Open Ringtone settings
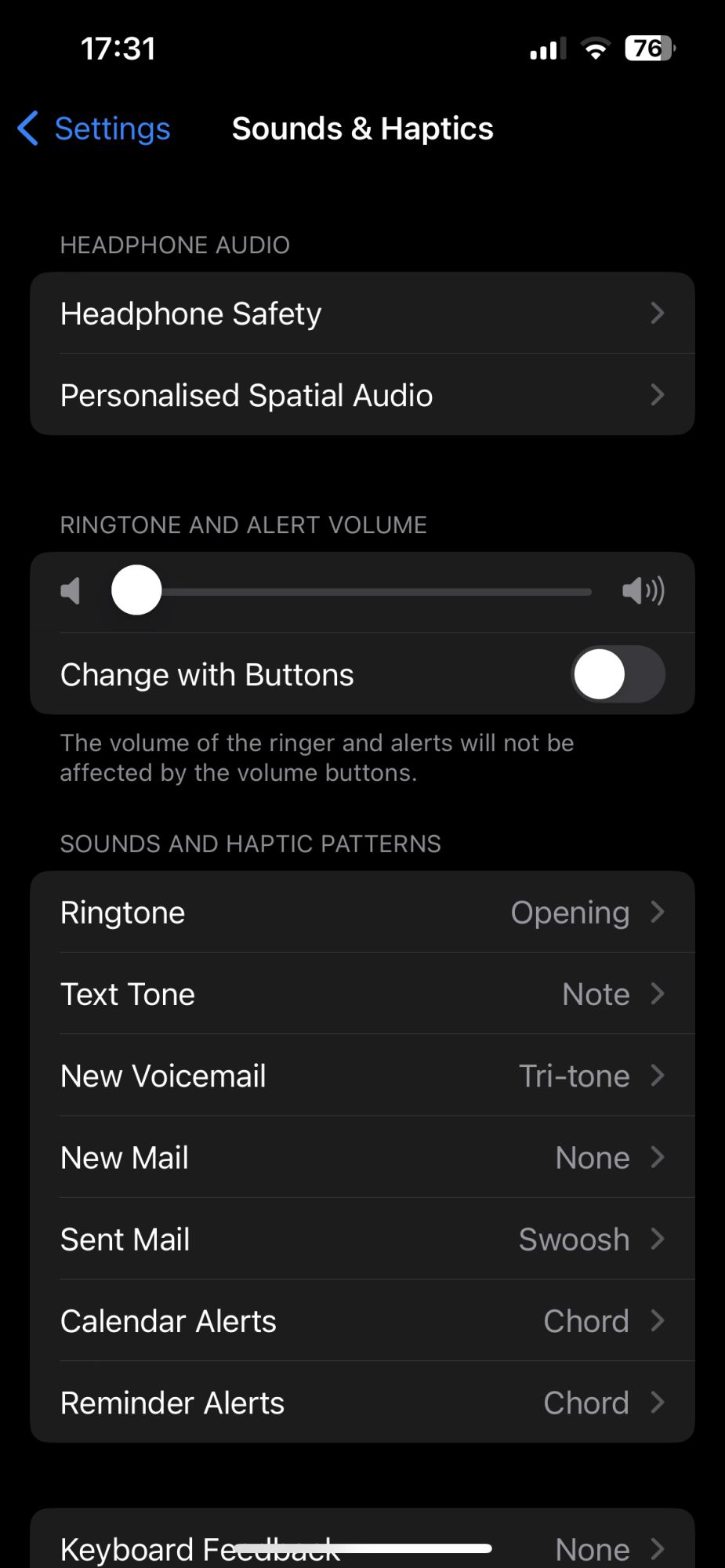 click(362, 913)
